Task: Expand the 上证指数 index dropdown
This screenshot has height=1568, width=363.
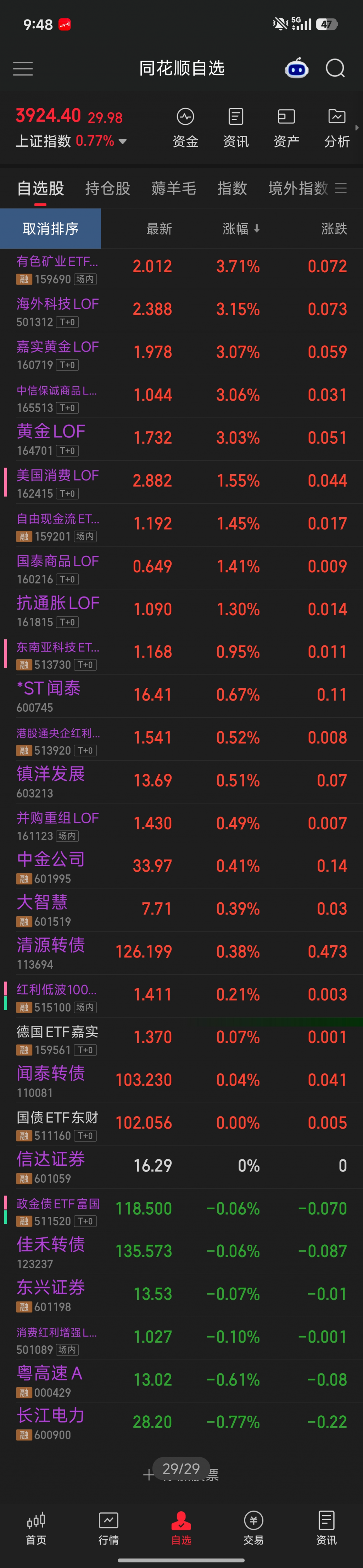Action: [122, 141]
